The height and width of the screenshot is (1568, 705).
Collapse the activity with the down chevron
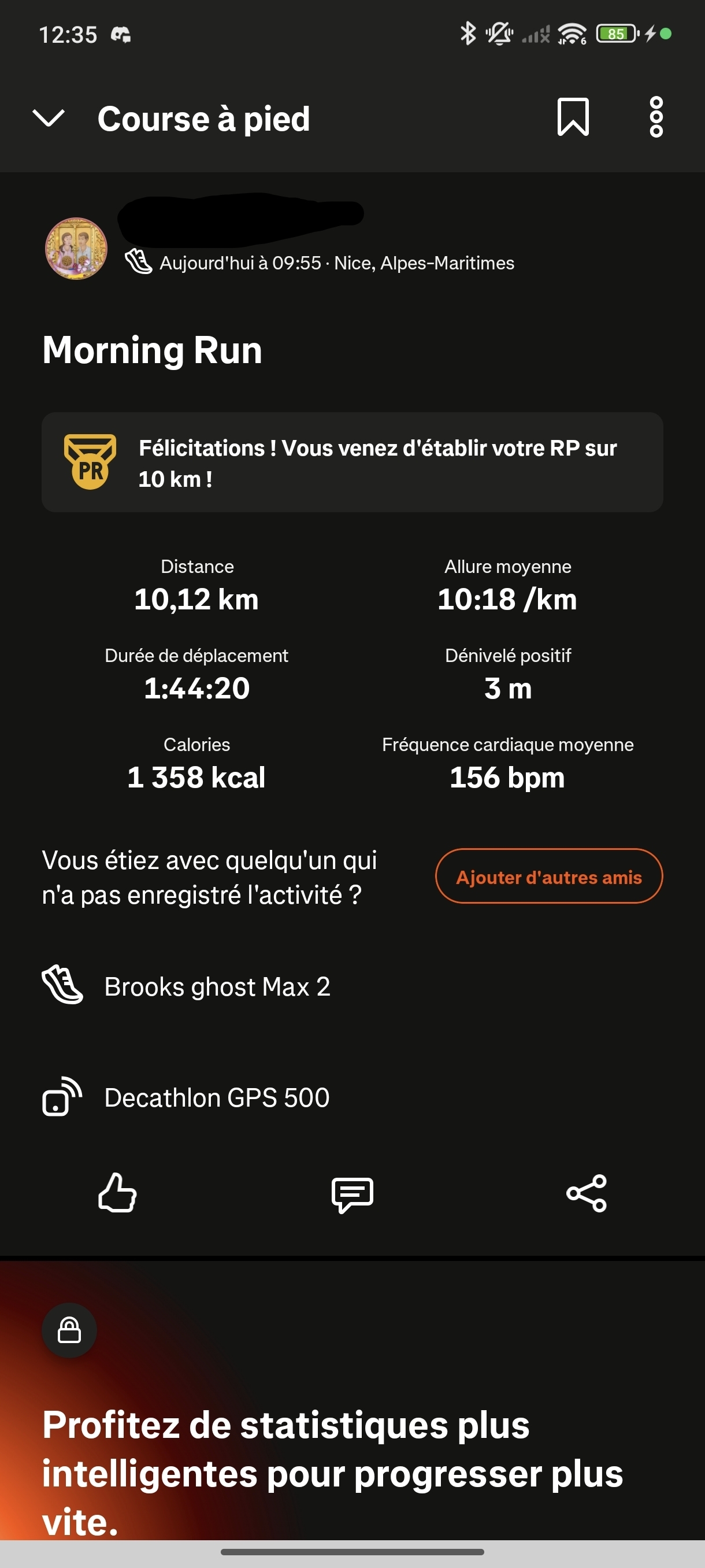point(48,118)
